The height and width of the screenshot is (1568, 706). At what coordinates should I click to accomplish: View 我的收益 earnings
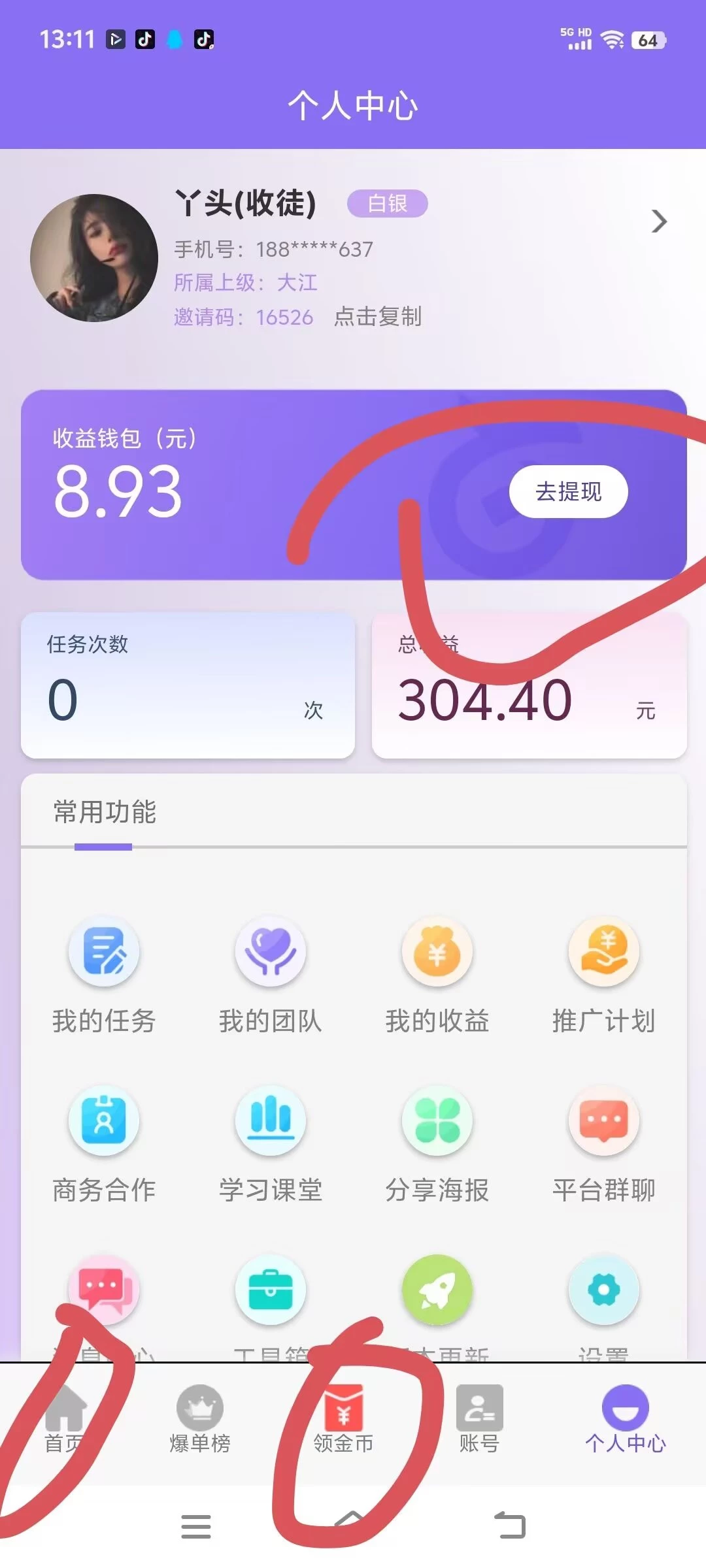point(437,973)
